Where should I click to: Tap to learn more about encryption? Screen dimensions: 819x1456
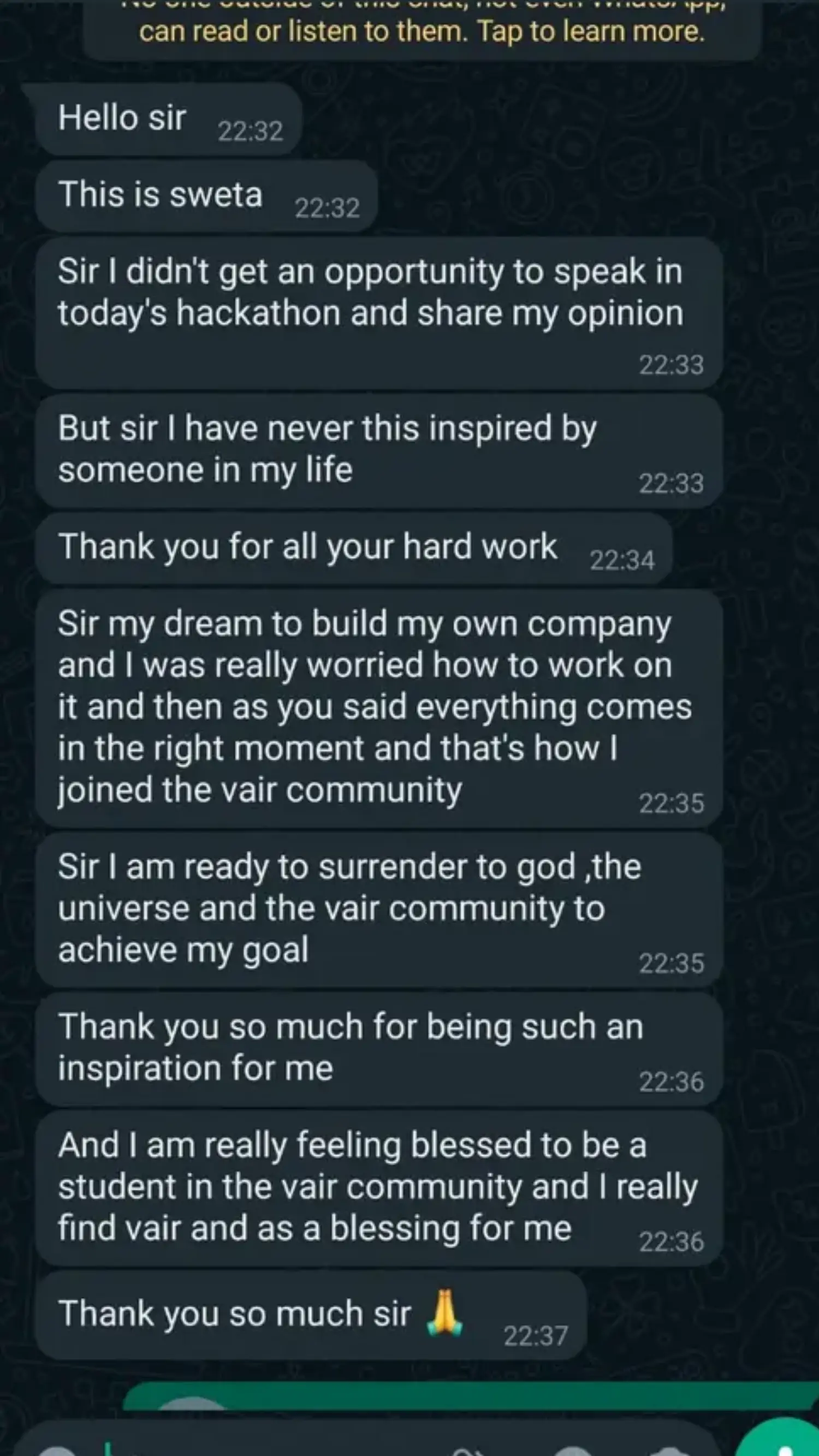pyautogui.click(x=592, y=32)
